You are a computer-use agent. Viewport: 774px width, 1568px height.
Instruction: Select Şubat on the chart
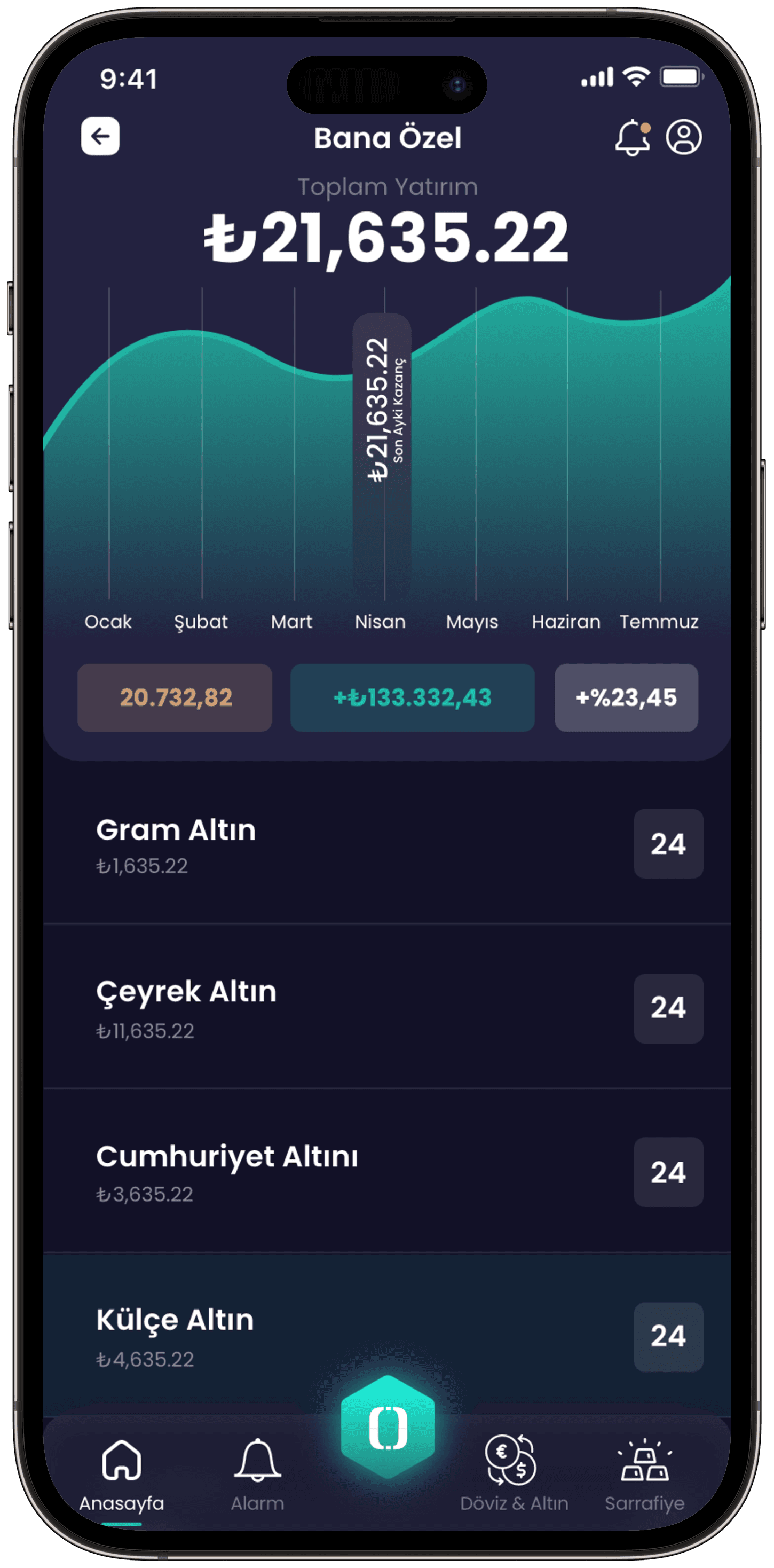[201, 622]
